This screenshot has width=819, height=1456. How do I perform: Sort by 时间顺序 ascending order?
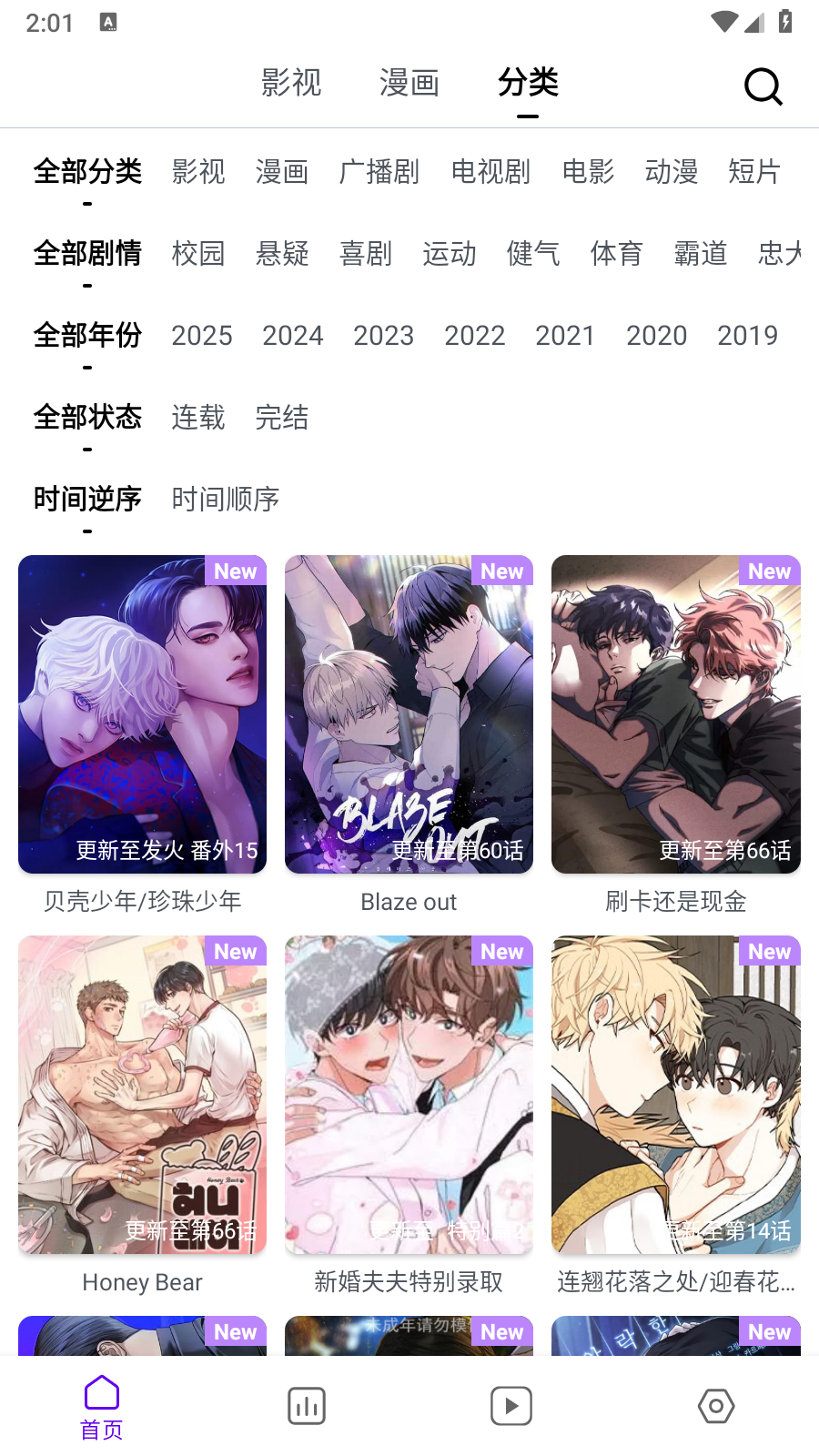click(225, 500)
